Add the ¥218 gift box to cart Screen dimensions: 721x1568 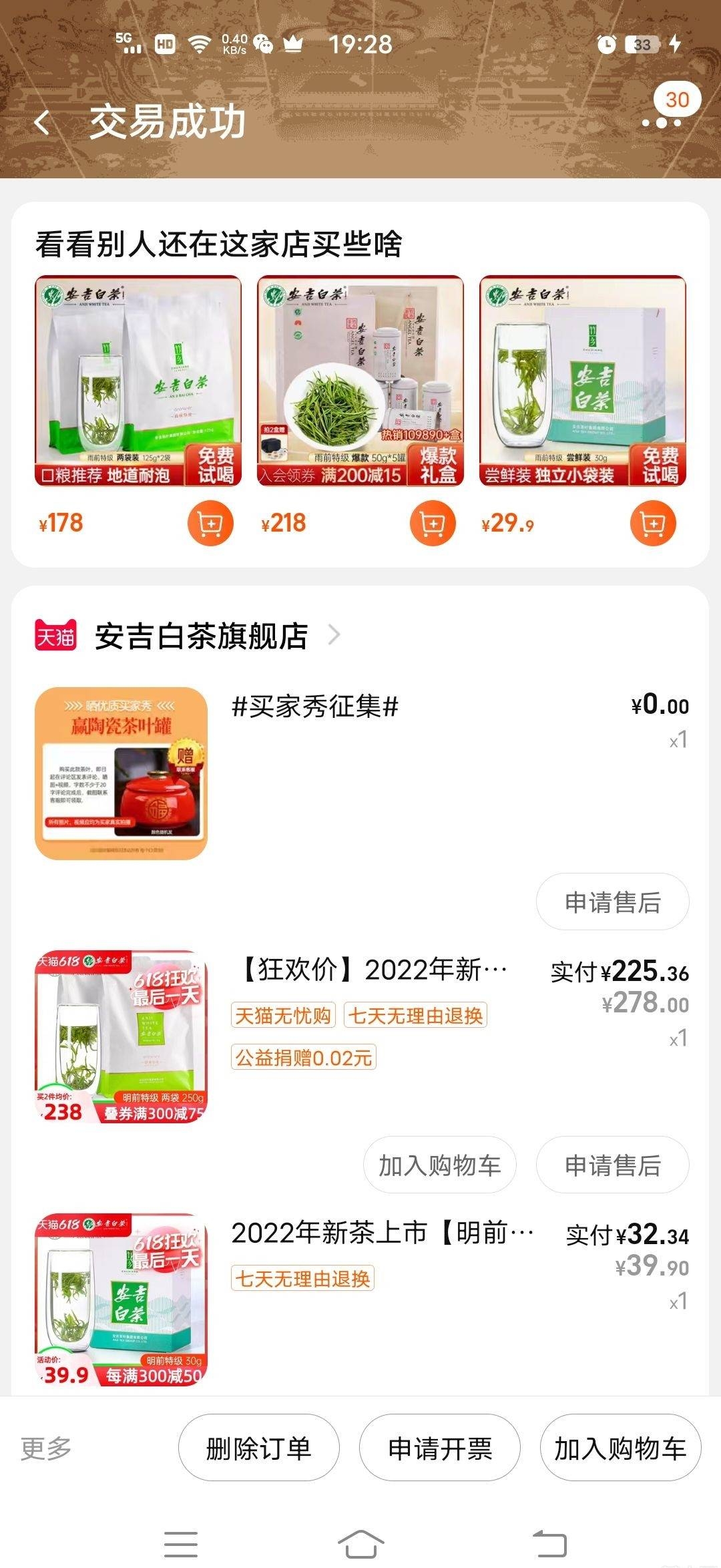(x=433, y=524)
